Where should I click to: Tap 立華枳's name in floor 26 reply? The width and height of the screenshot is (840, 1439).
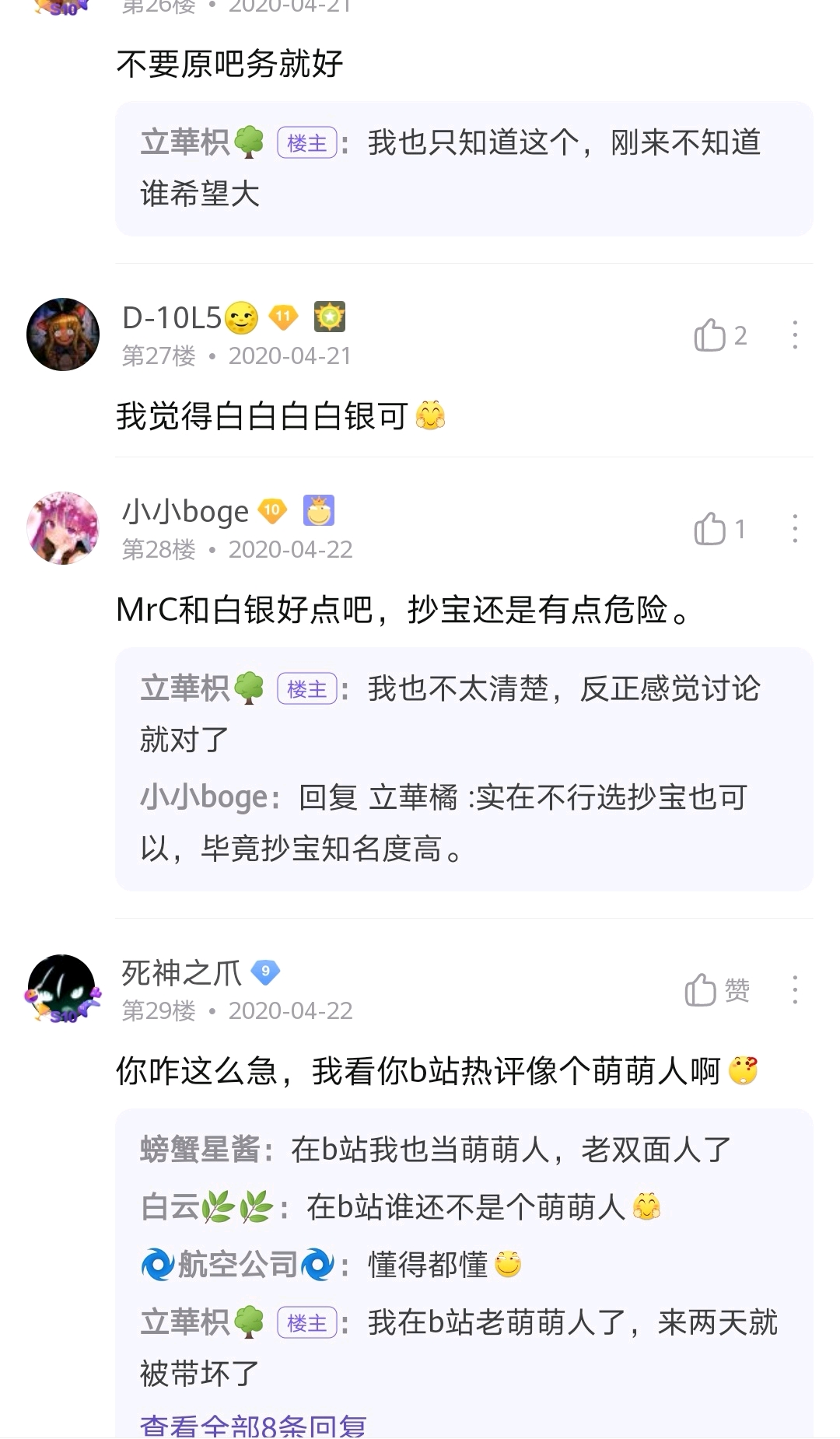(185, 143)
